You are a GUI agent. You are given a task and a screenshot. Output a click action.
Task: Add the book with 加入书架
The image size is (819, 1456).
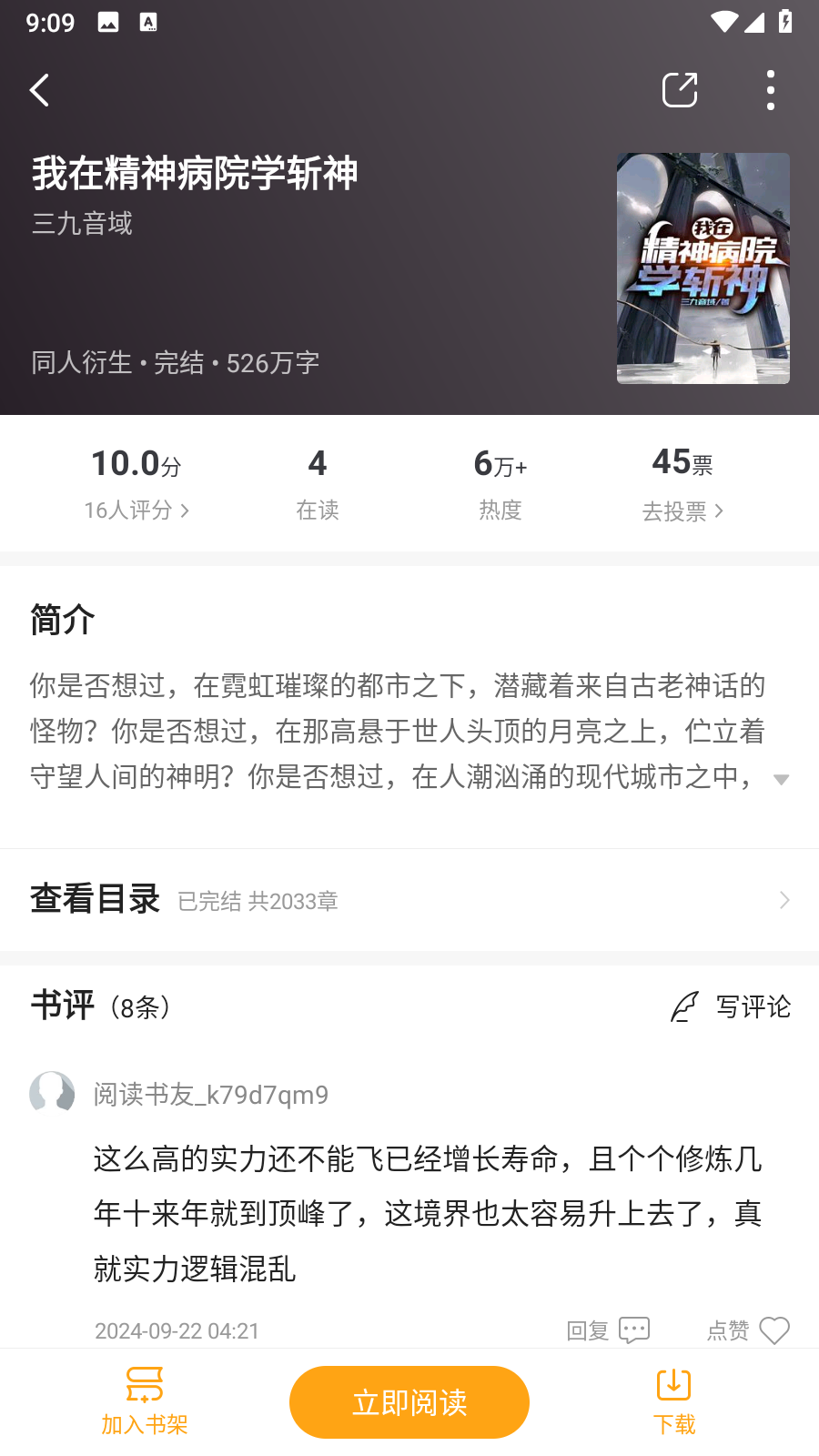[144, 1401]
